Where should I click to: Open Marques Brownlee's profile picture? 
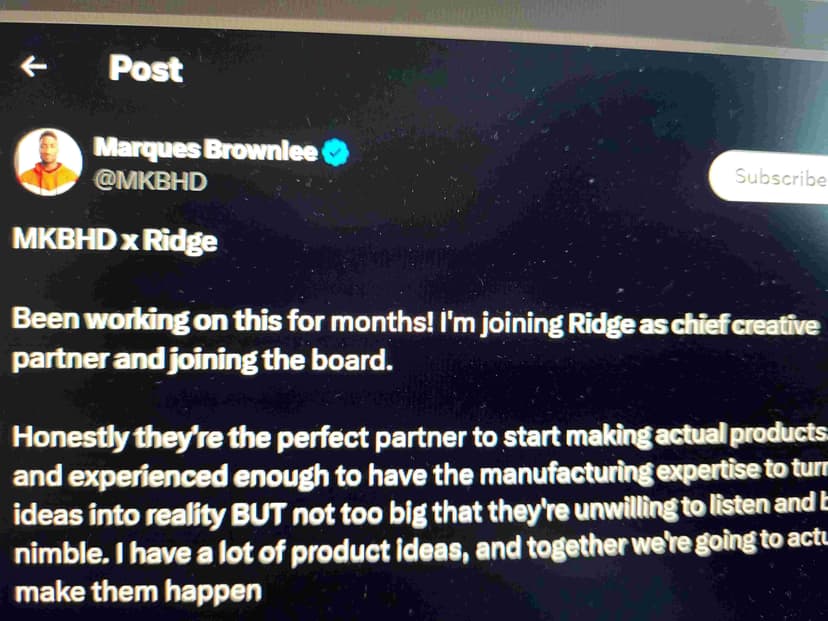pyautogui.click(x=48, y=162)
